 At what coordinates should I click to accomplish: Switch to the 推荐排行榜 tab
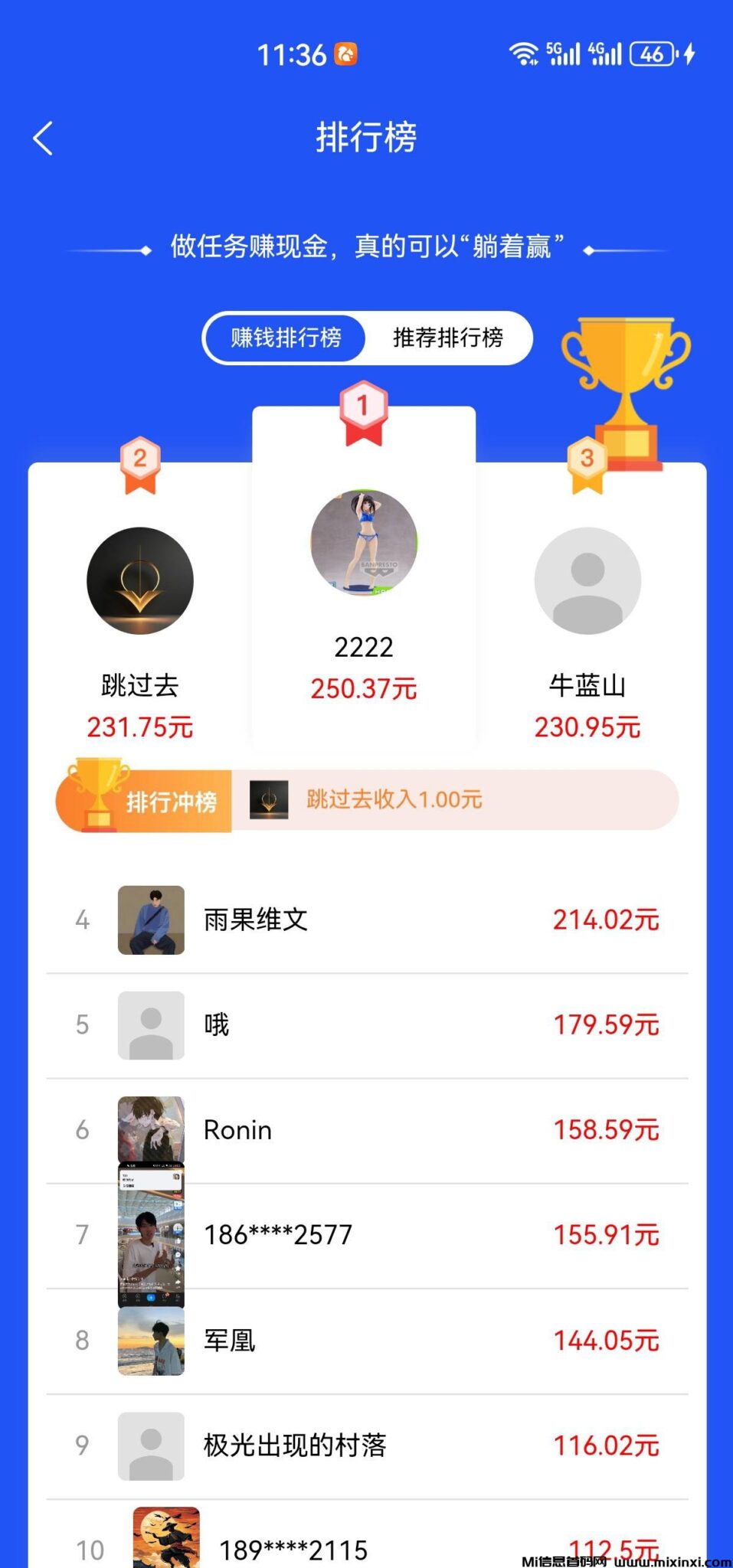point(448,338)
